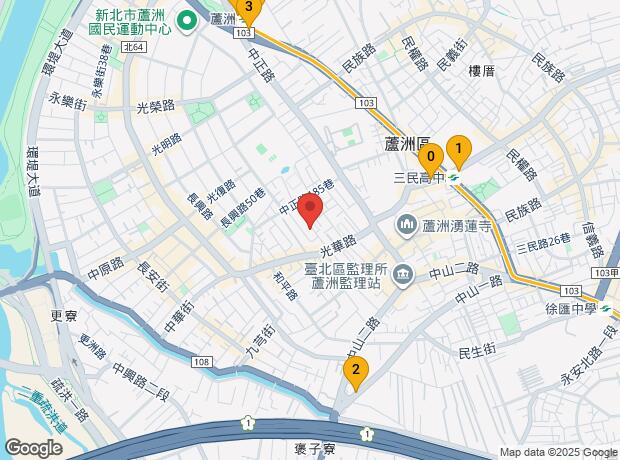Screen dimensions: 620x460
Task: Select the 徐匯中學 metro station icon
Action: click(x=605, y=308)
